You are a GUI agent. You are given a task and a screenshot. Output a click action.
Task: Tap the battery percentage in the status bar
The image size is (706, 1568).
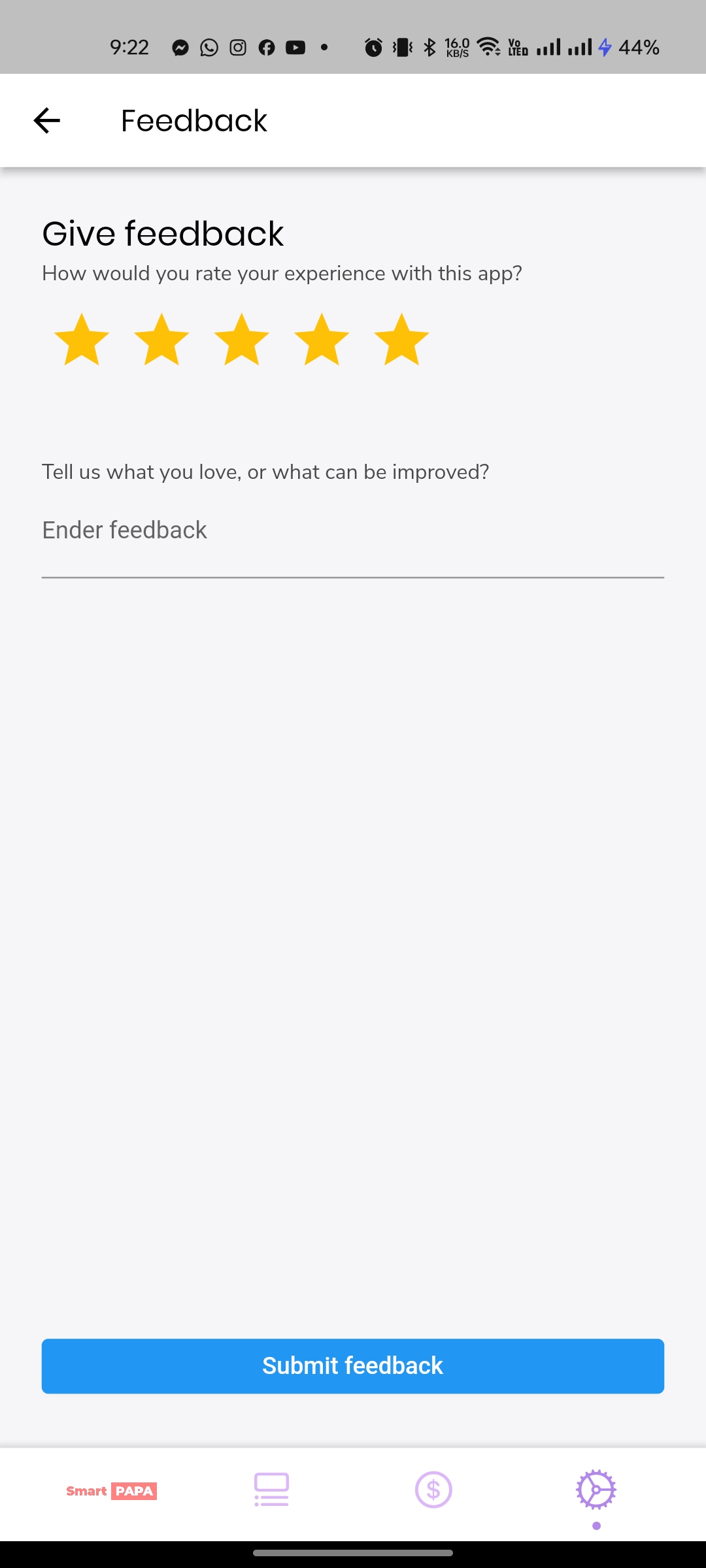(639, 46)
